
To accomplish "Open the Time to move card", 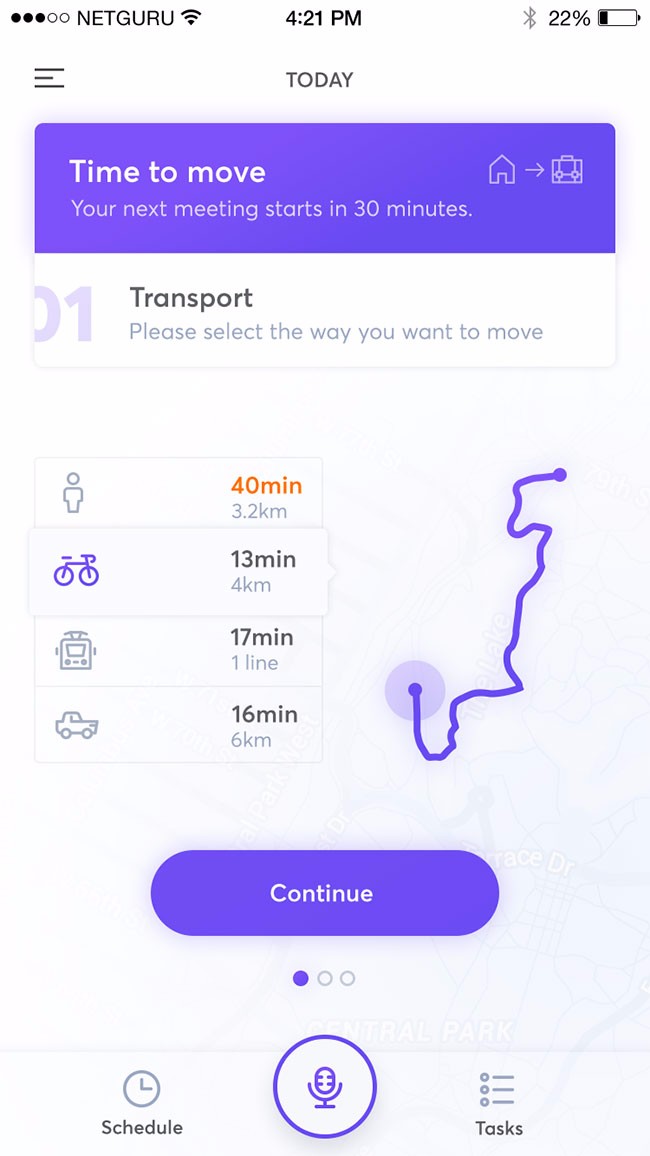I will coord(324,188).
